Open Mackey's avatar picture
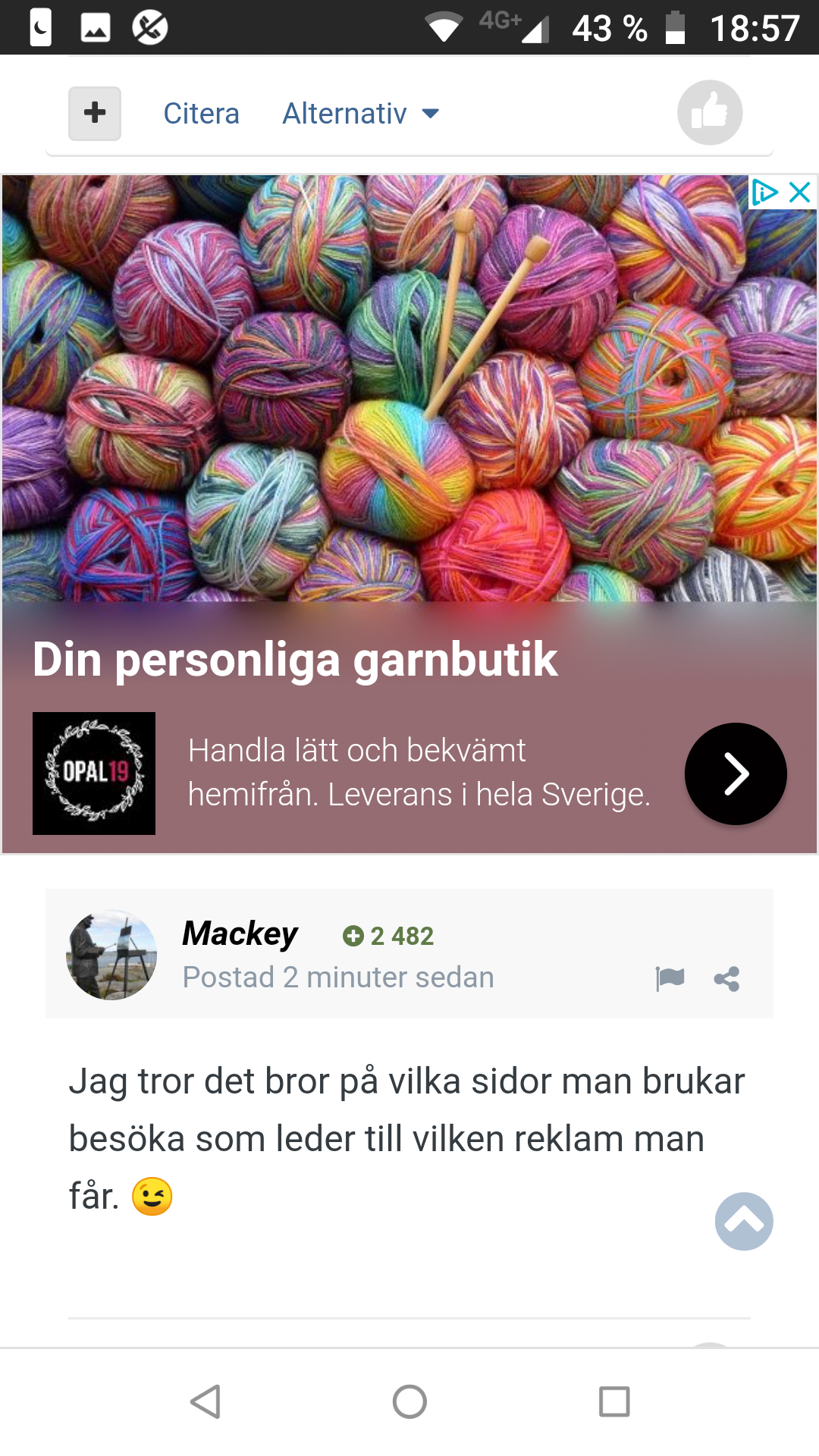 pos(112,954)
